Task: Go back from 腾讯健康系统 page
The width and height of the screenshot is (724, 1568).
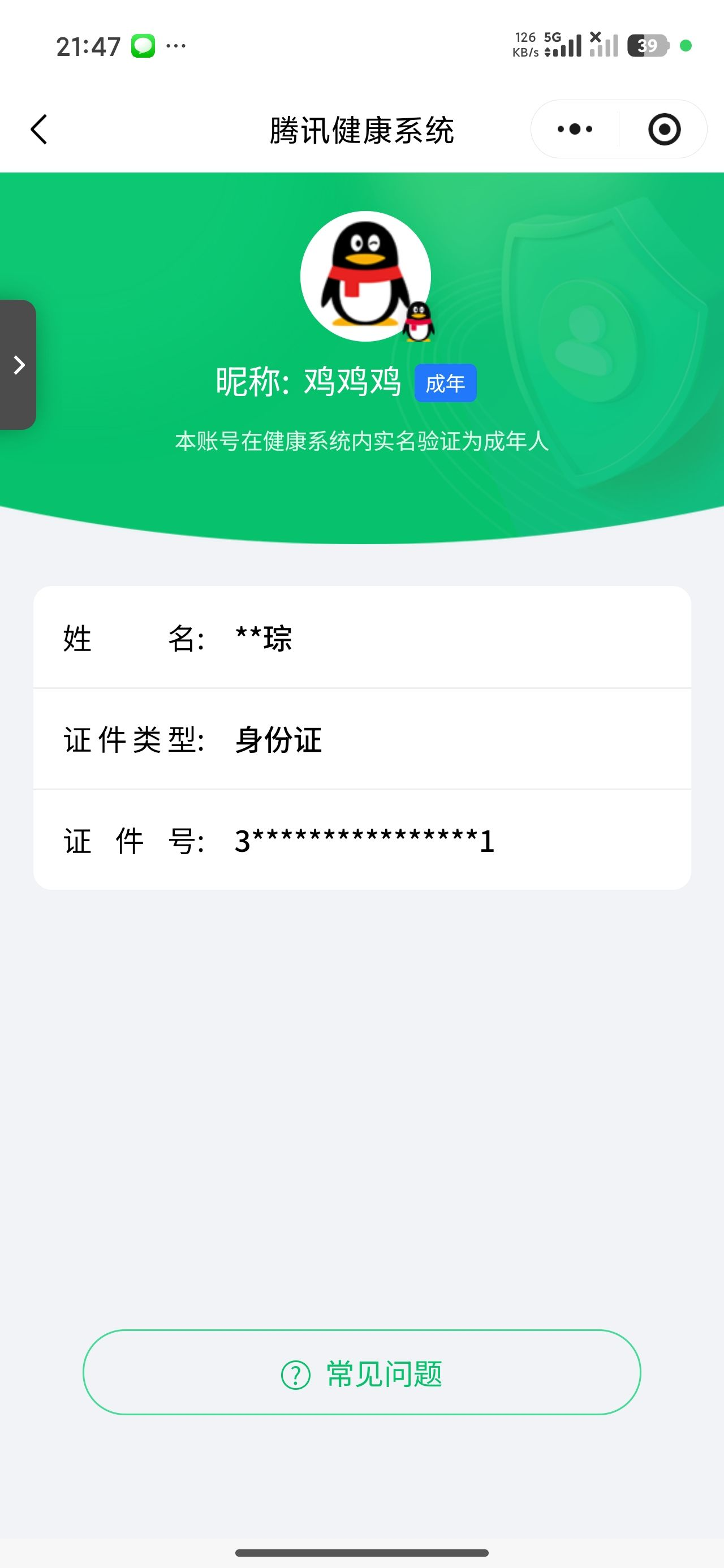Action: pos(39,130)
